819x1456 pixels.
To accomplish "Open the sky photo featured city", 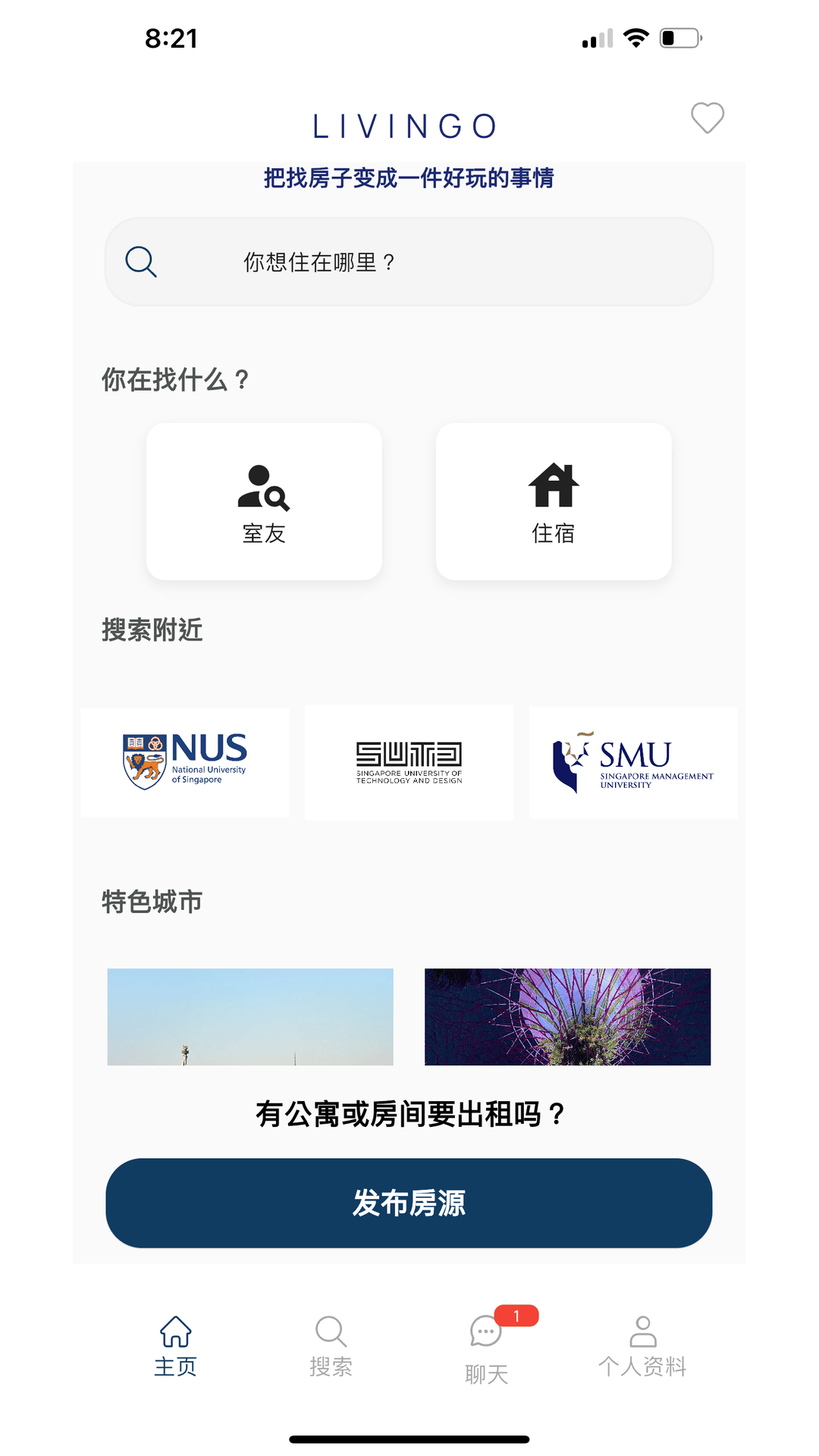I will tap(250, 1016).
